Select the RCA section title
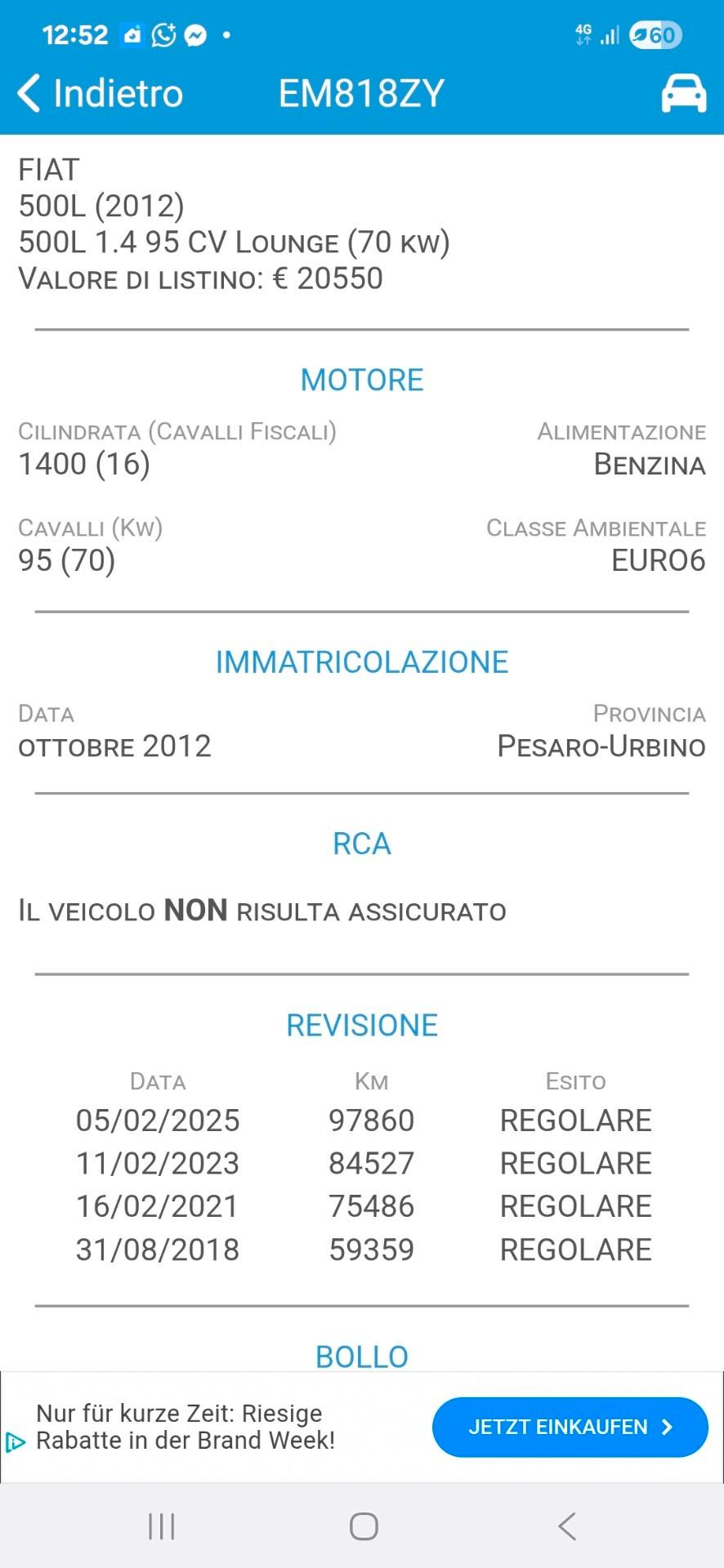 click(x=362, y=844)
